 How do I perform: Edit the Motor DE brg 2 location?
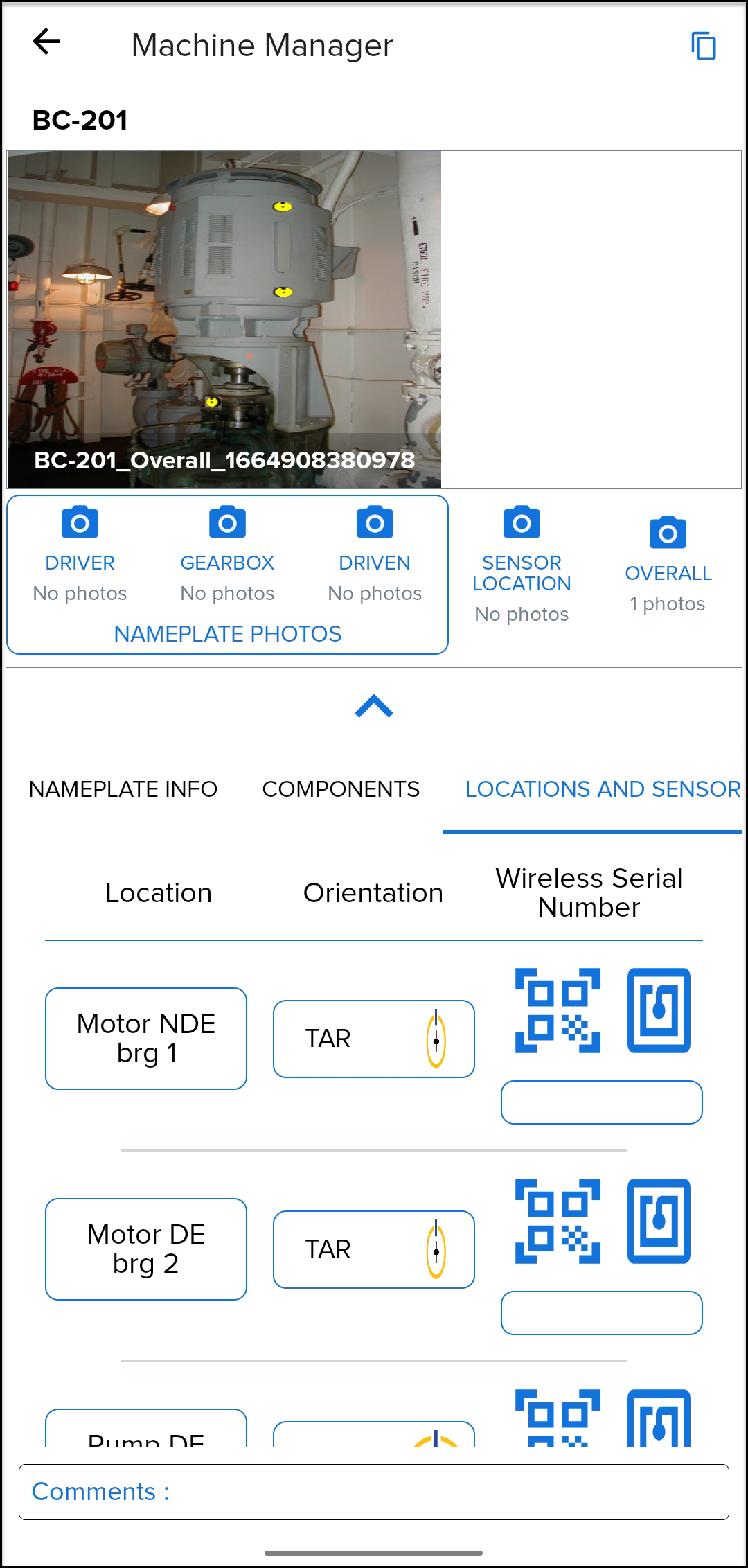(146, 1249)
